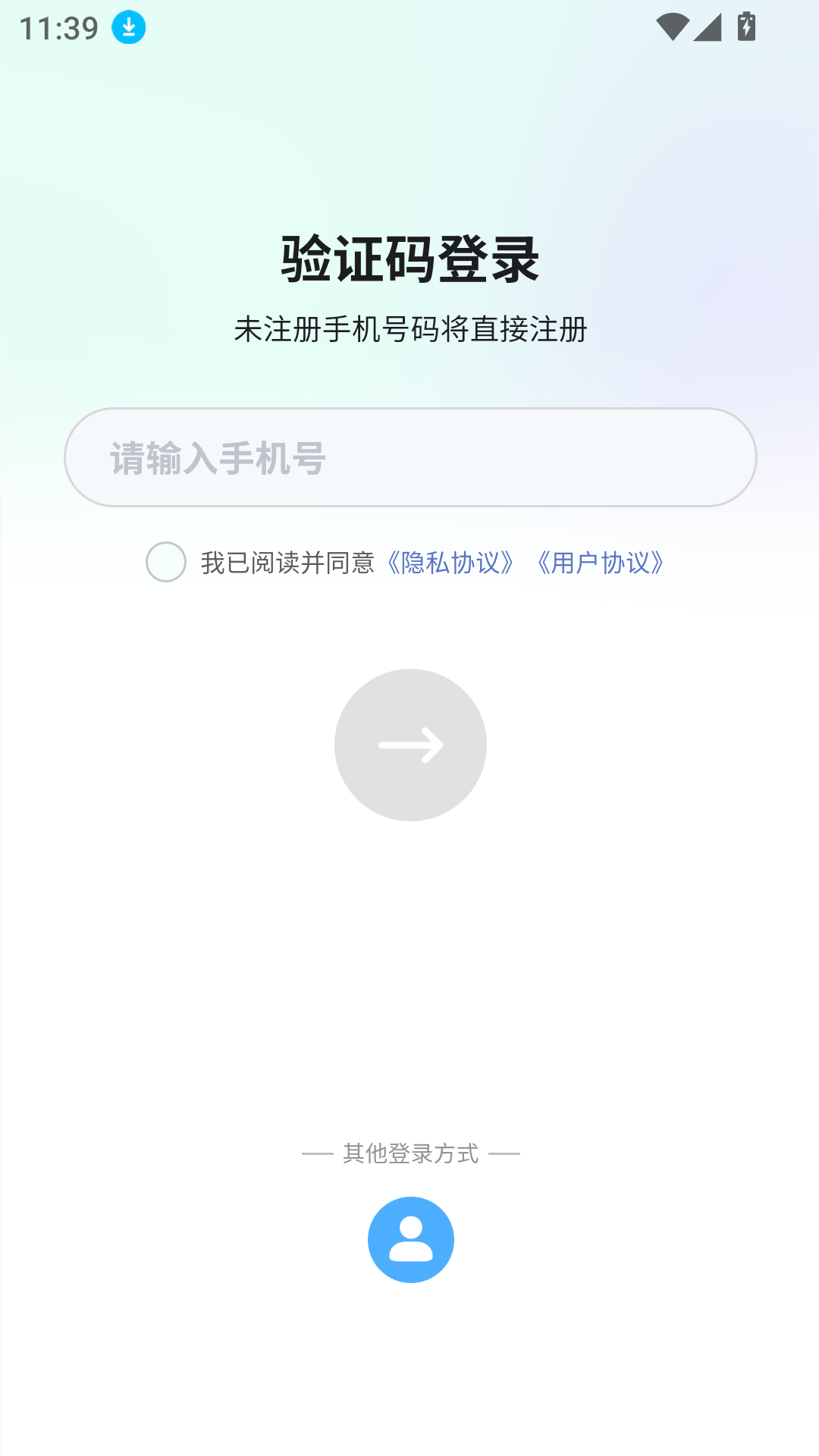The height and width of the screenshot is (1456, 819).
Task: Choose the other login method account icon
Action: click(410, 1240)
